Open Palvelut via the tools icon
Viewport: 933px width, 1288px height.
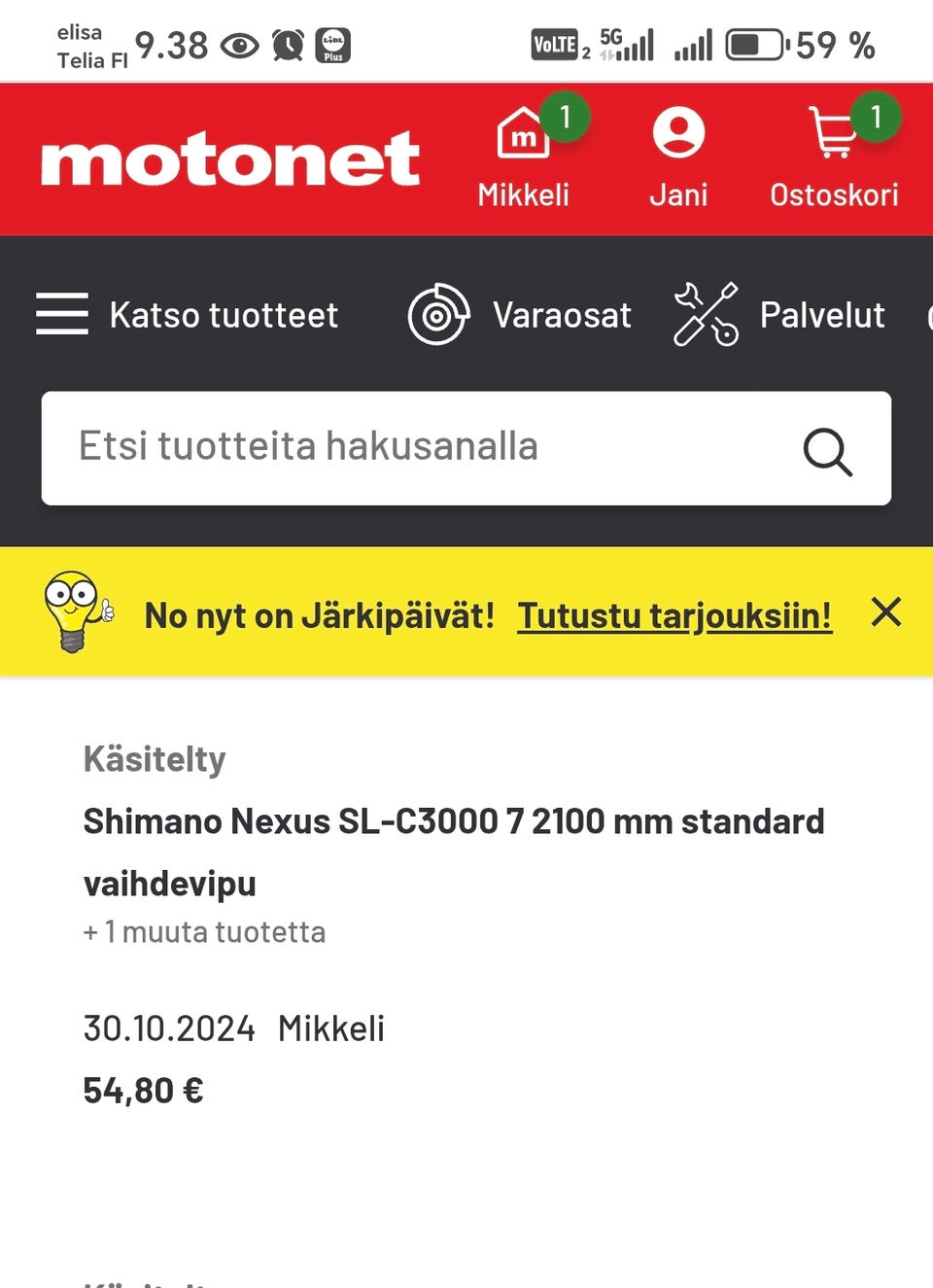[x=706, y=314]
